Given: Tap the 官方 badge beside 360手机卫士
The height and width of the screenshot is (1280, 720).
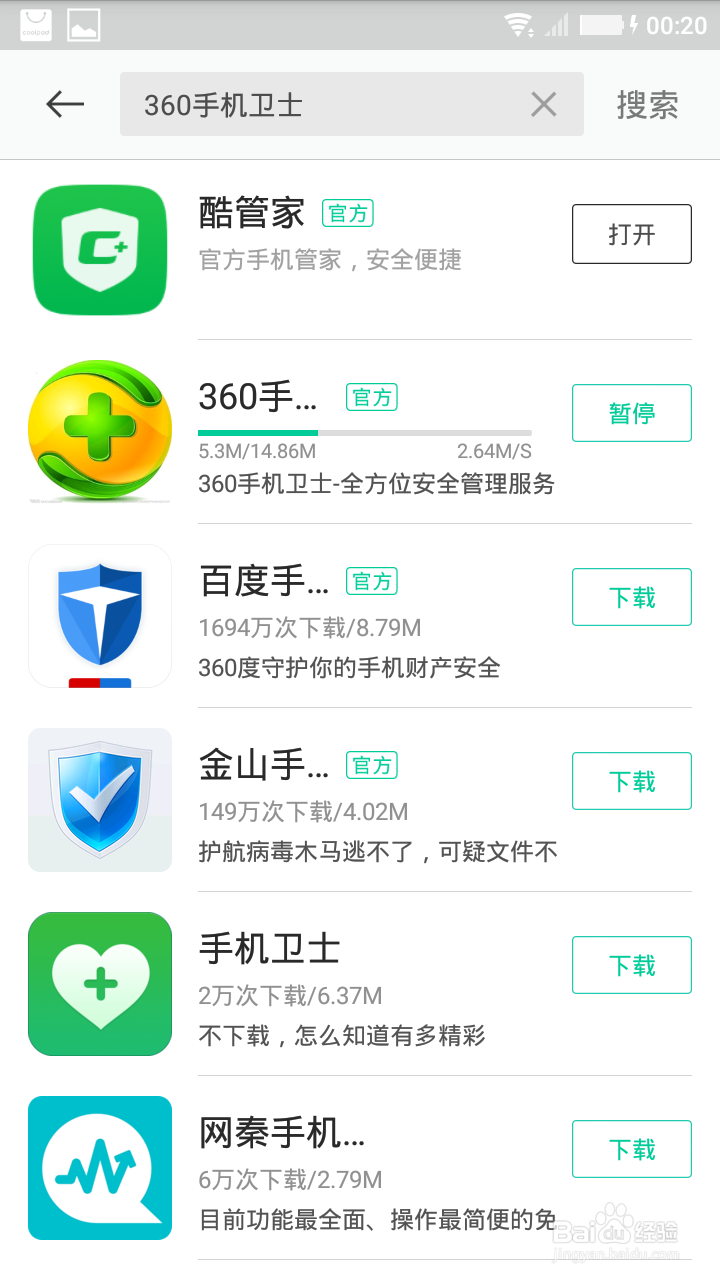Looking at the screenshot, I should coord(371,397).
